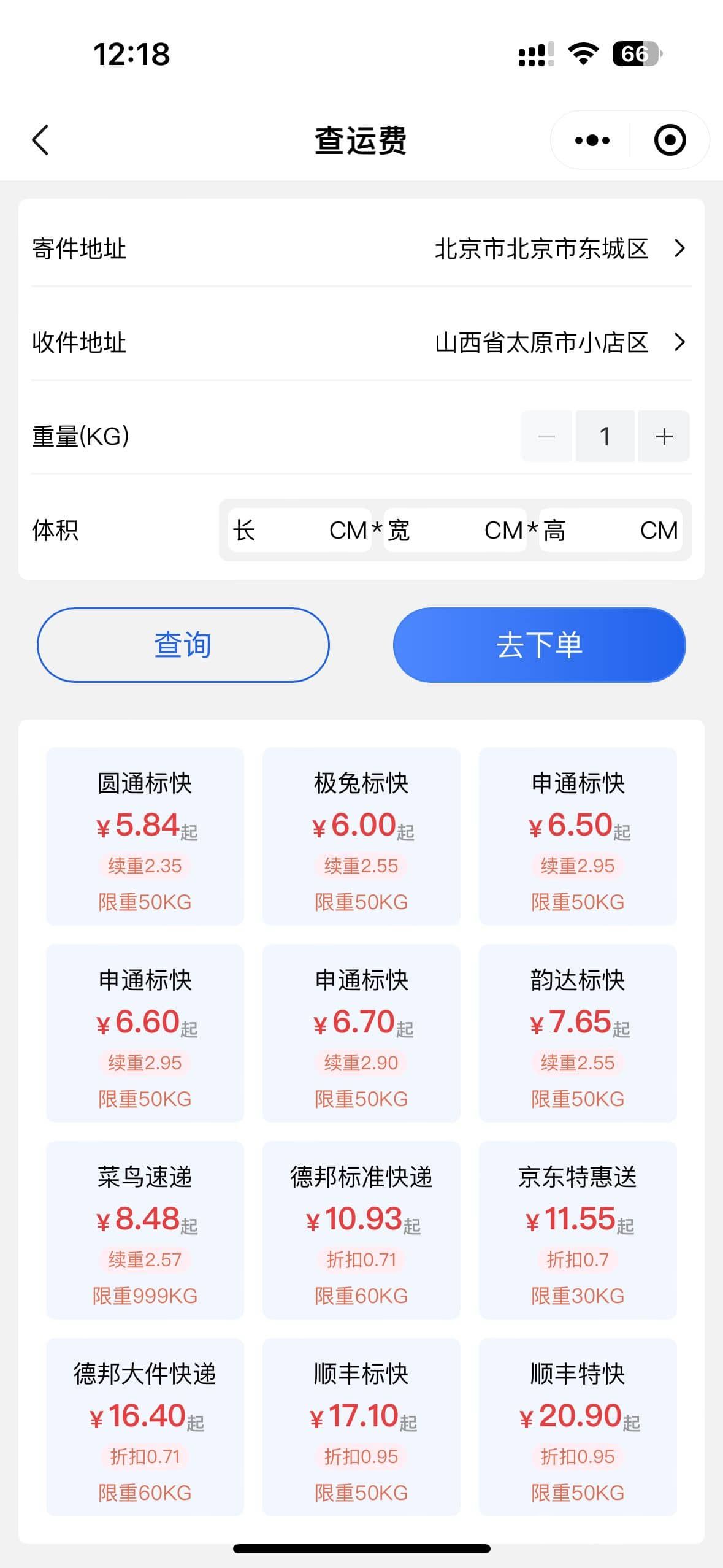This screenshot has height=1568, width=723.
Task: Edit the weight value field
Action: [x=605, y=436]
